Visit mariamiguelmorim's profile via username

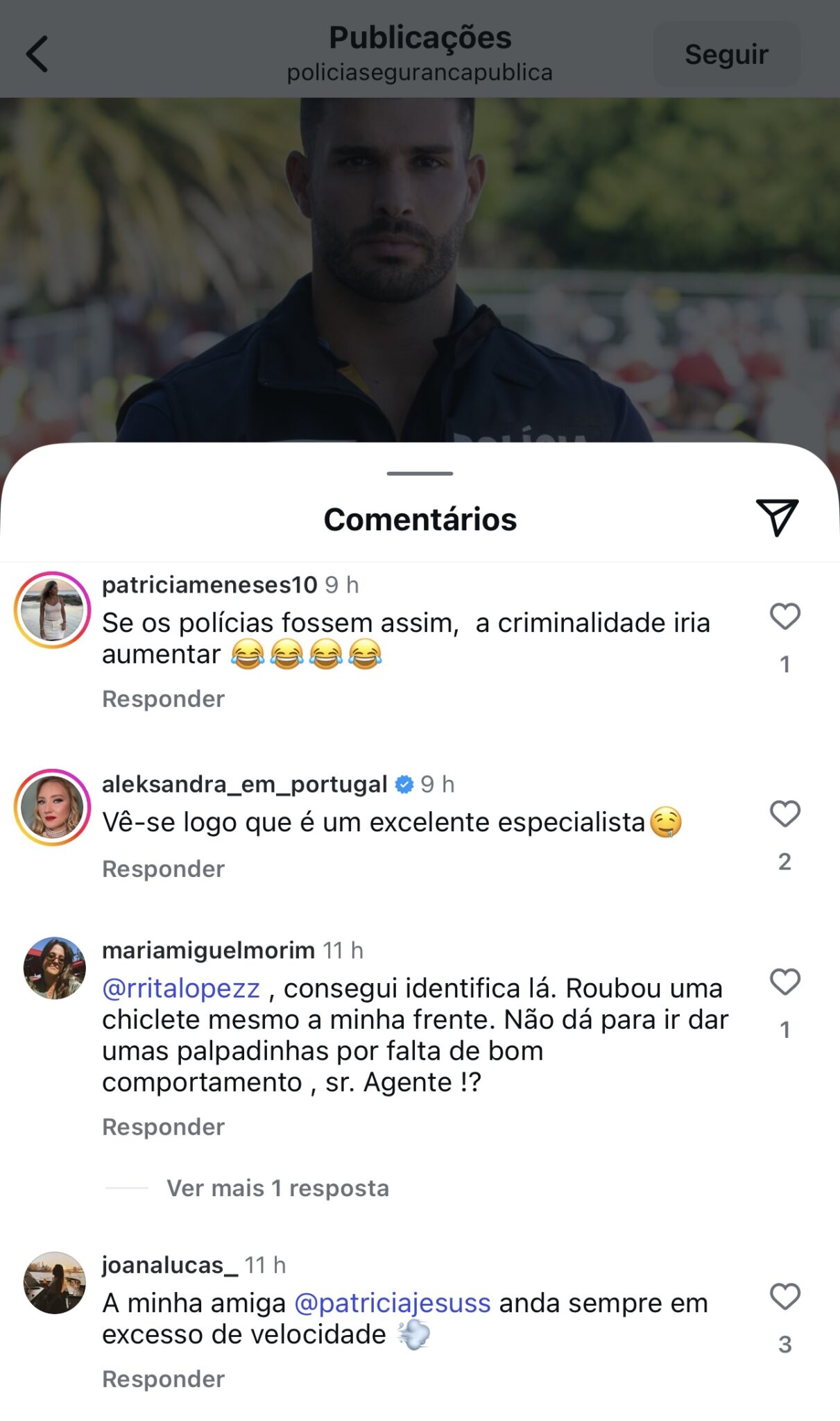[208, 950]
